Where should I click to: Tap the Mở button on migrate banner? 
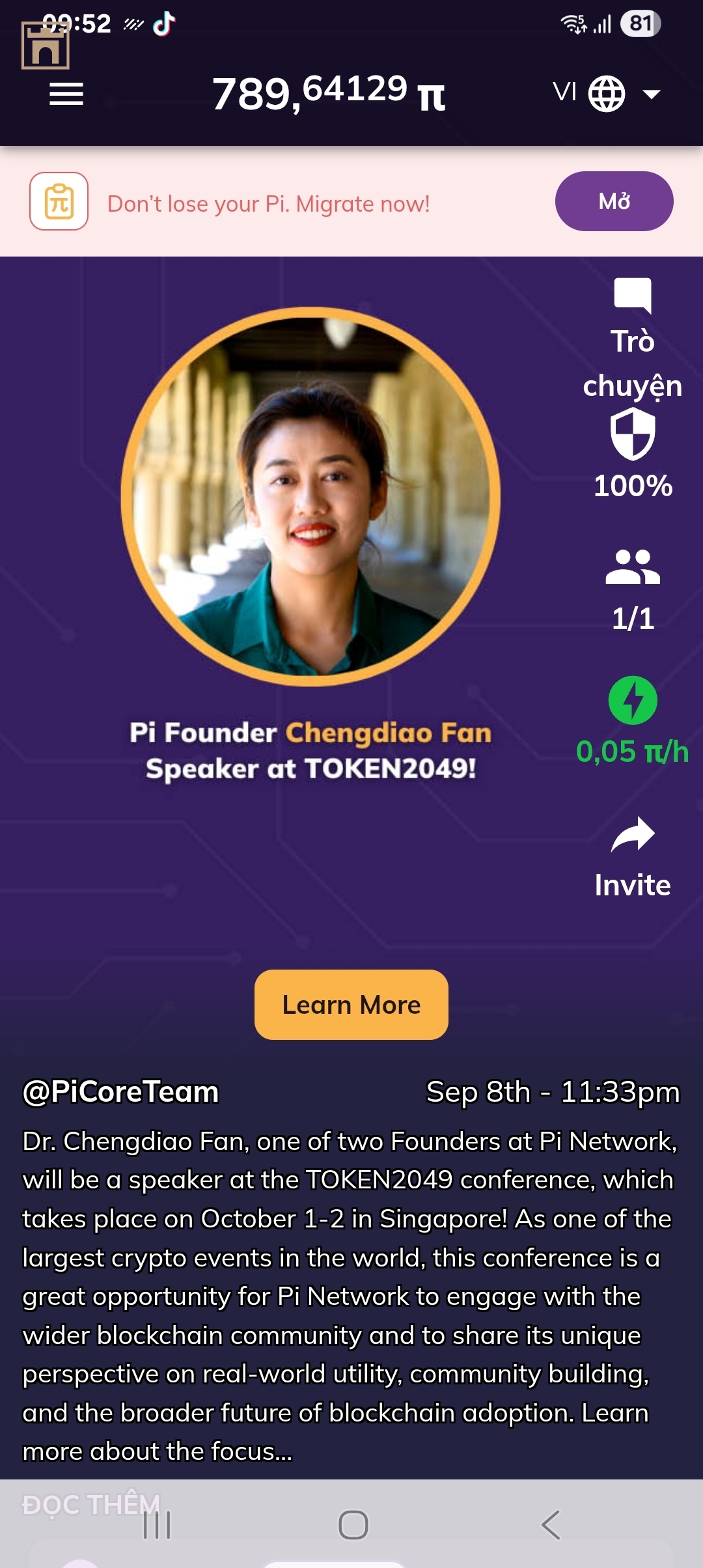614,201
